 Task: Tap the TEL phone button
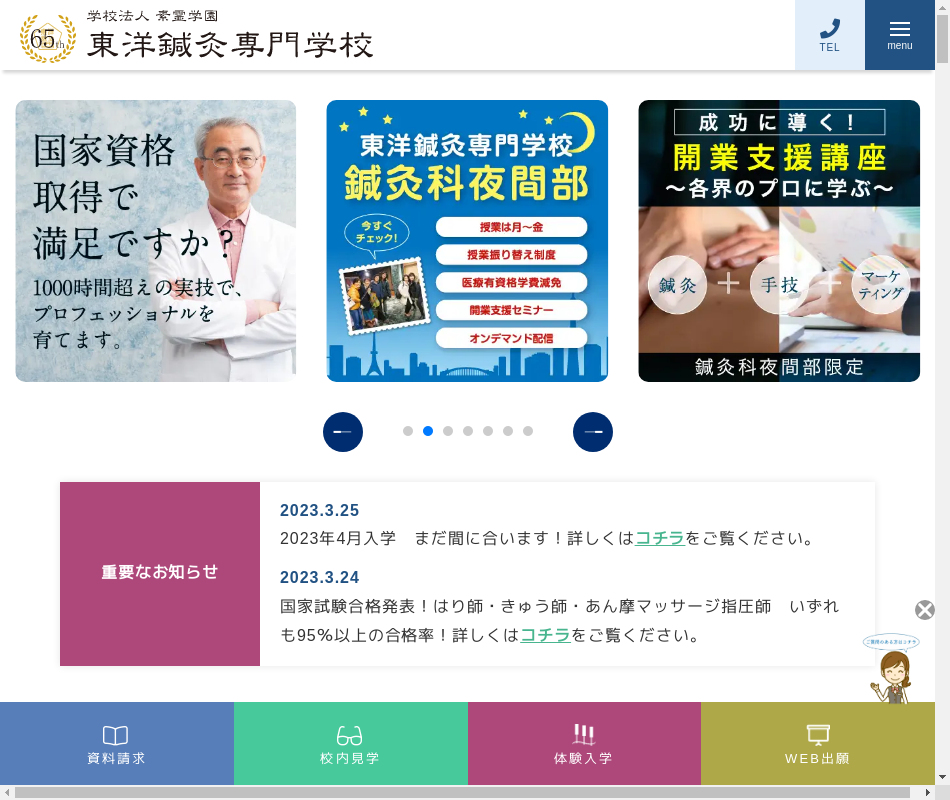[x=829, y=35]
